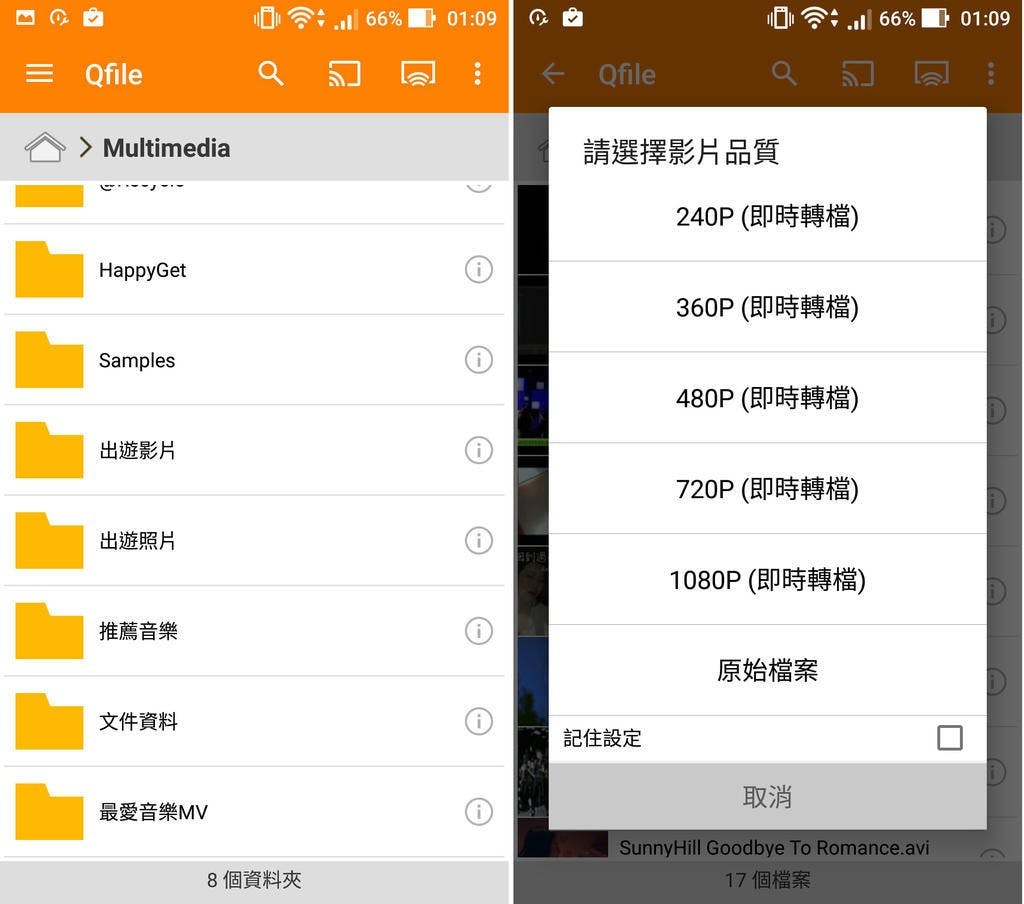Image resolution: width=1024 pixels, height=904 pixels.
Task: Open the HappyGet folder
Action: pos(142,270)
